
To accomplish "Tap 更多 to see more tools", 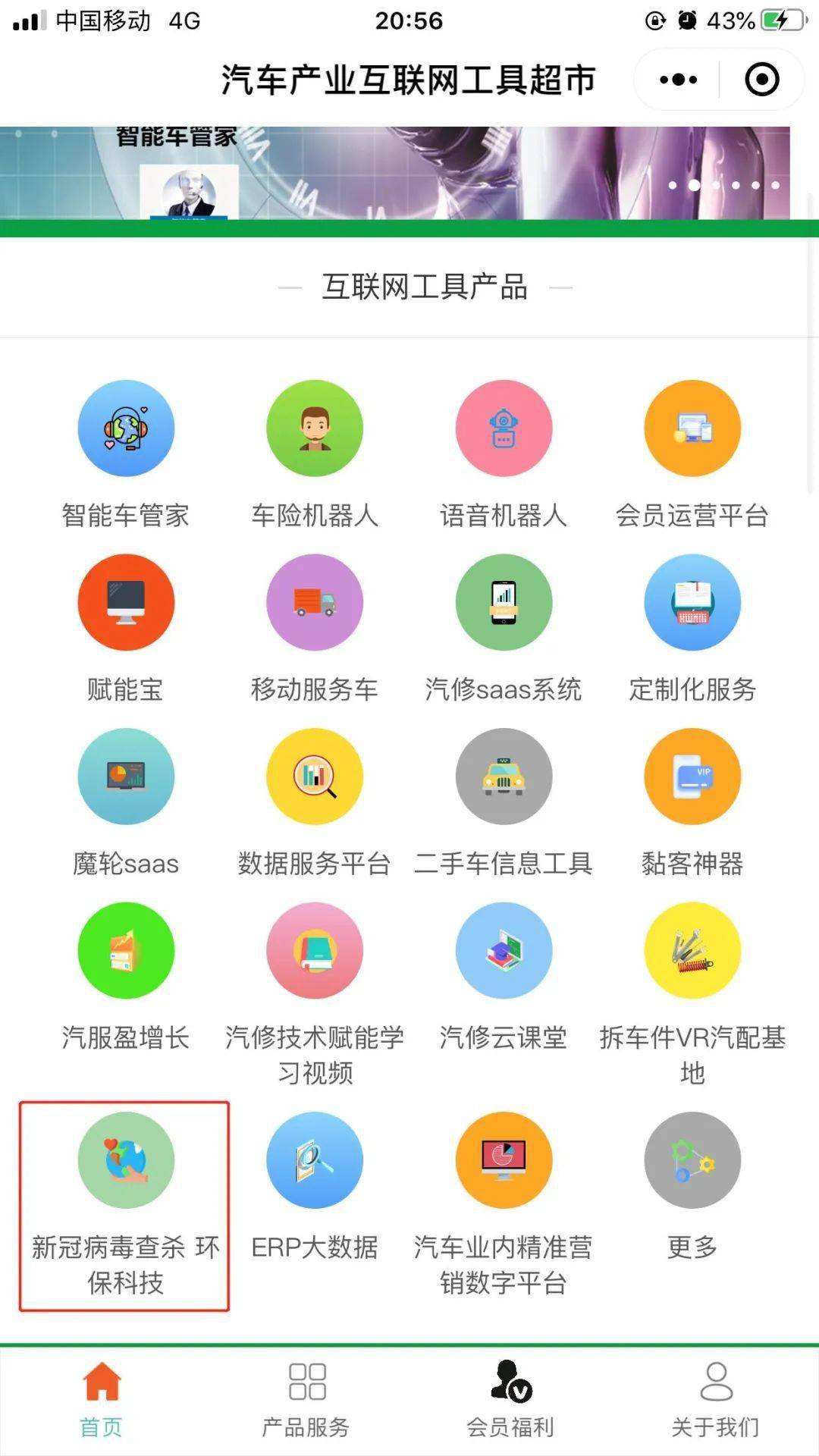I will click(692, 1161).
